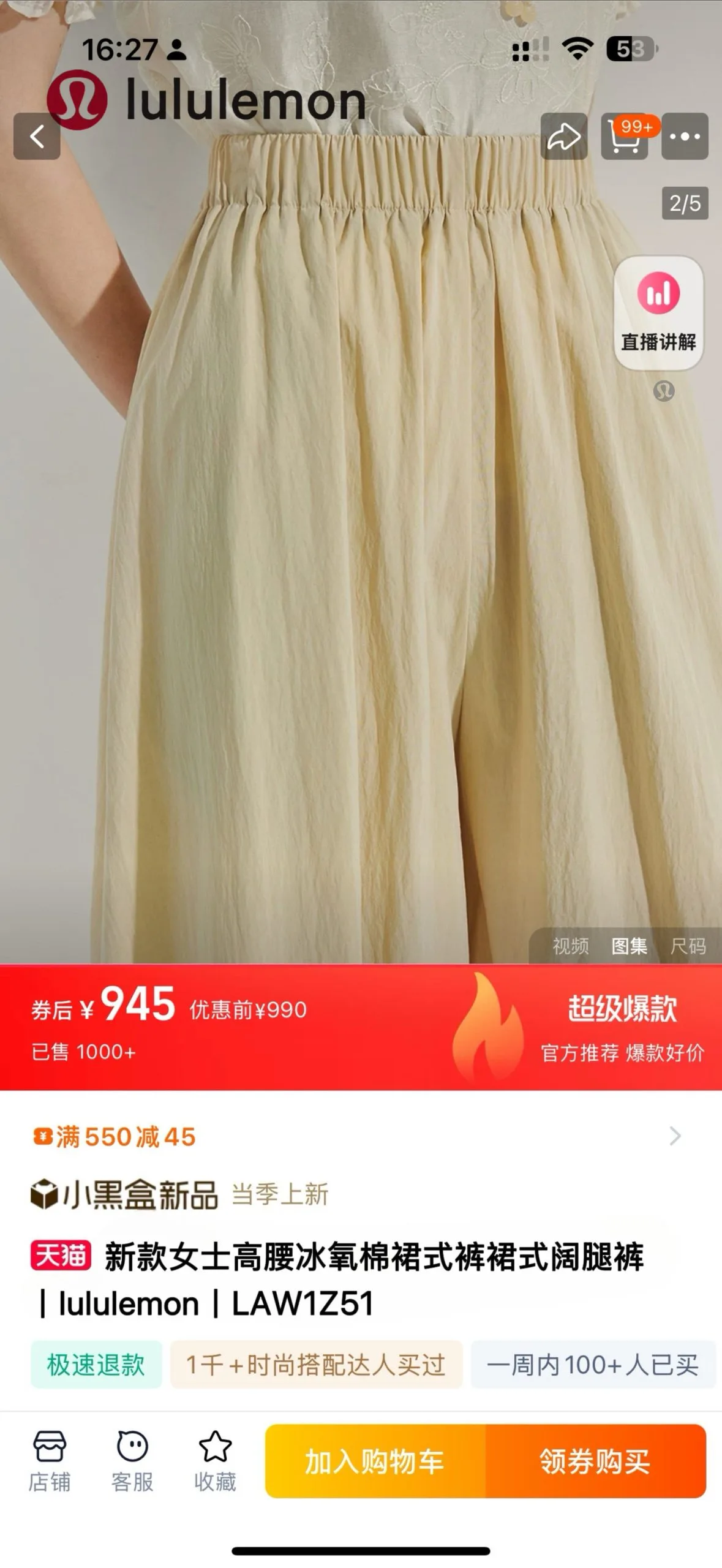Screen dimensions: 722x1568
Task: Switch to the 尺码 tab
Action: [688, 946]
